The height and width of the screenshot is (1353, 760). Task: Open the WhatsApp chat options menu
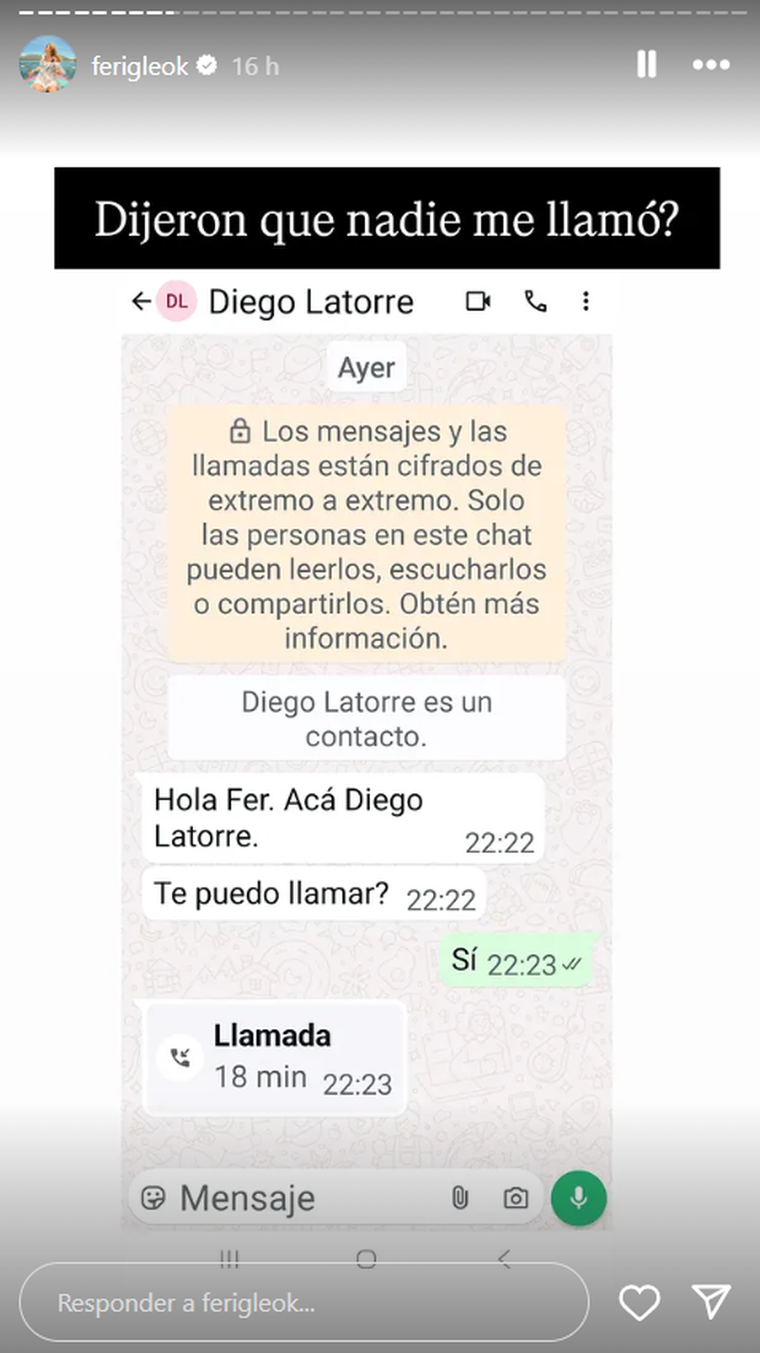pyautogui.click(x=587, y=301)
